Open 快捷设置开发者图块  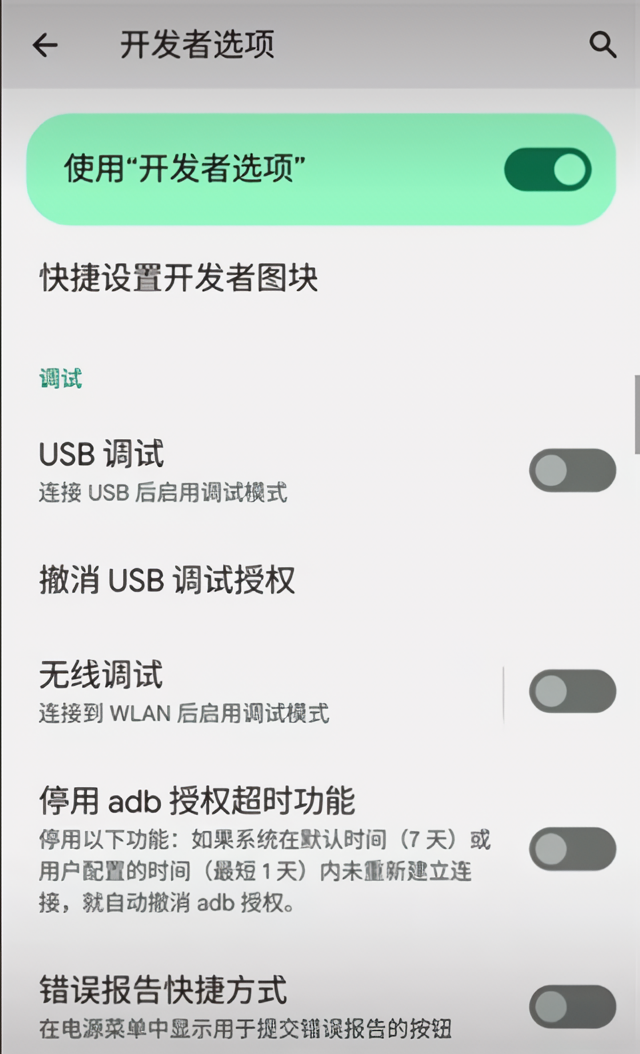click(x=179, y=277)
